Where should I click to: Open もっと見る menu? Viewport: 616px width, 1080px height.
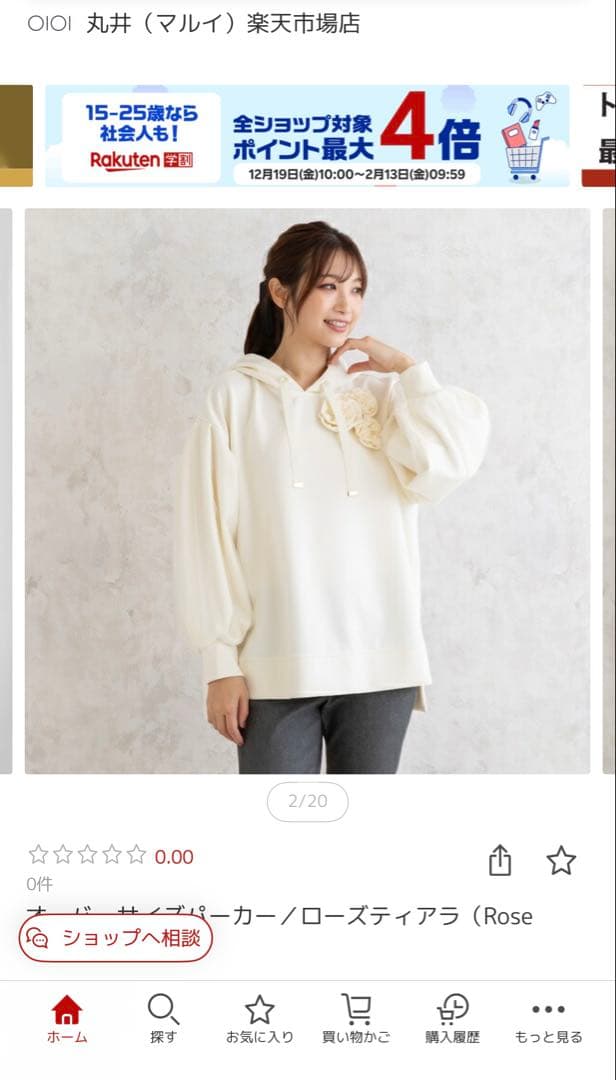(x=548, y=1018)
